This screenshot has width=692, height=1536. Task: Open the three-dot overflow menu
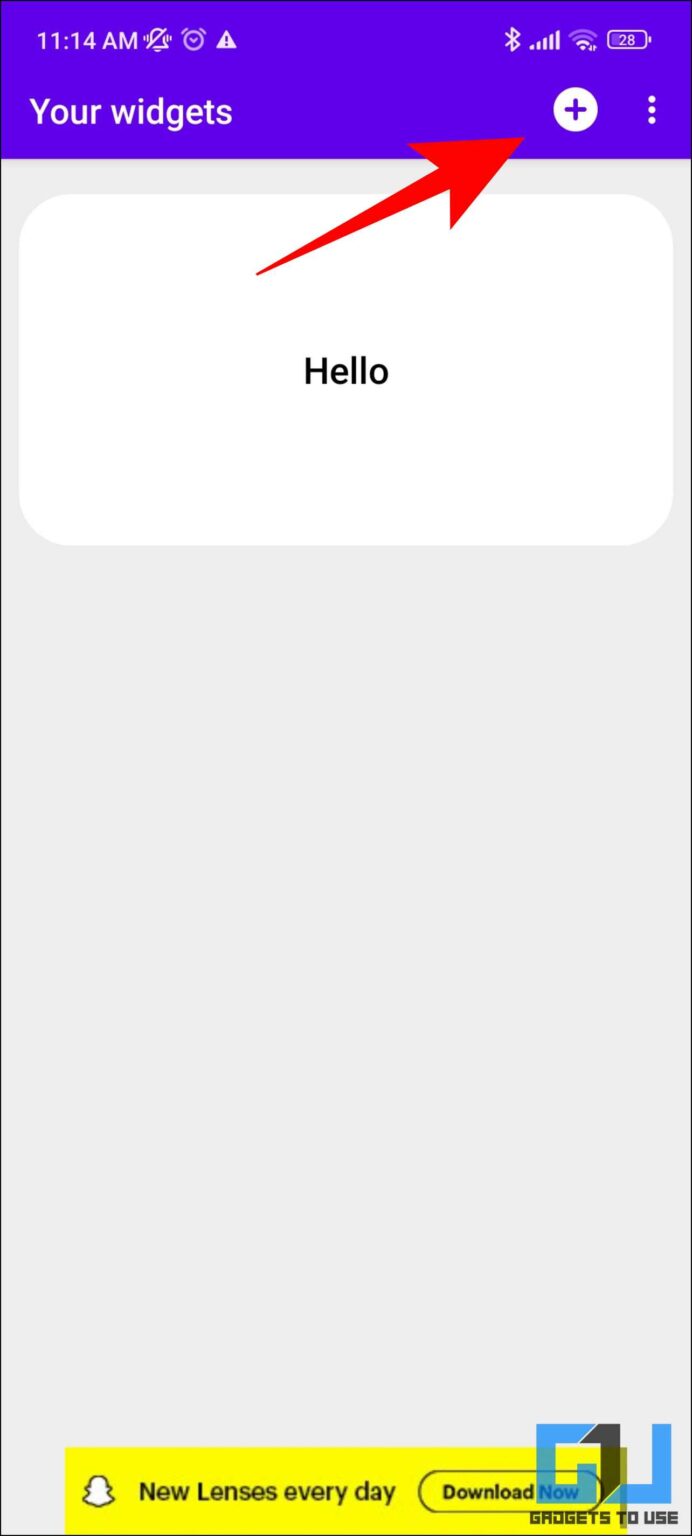pyautogui.click(x=652, y=111)
